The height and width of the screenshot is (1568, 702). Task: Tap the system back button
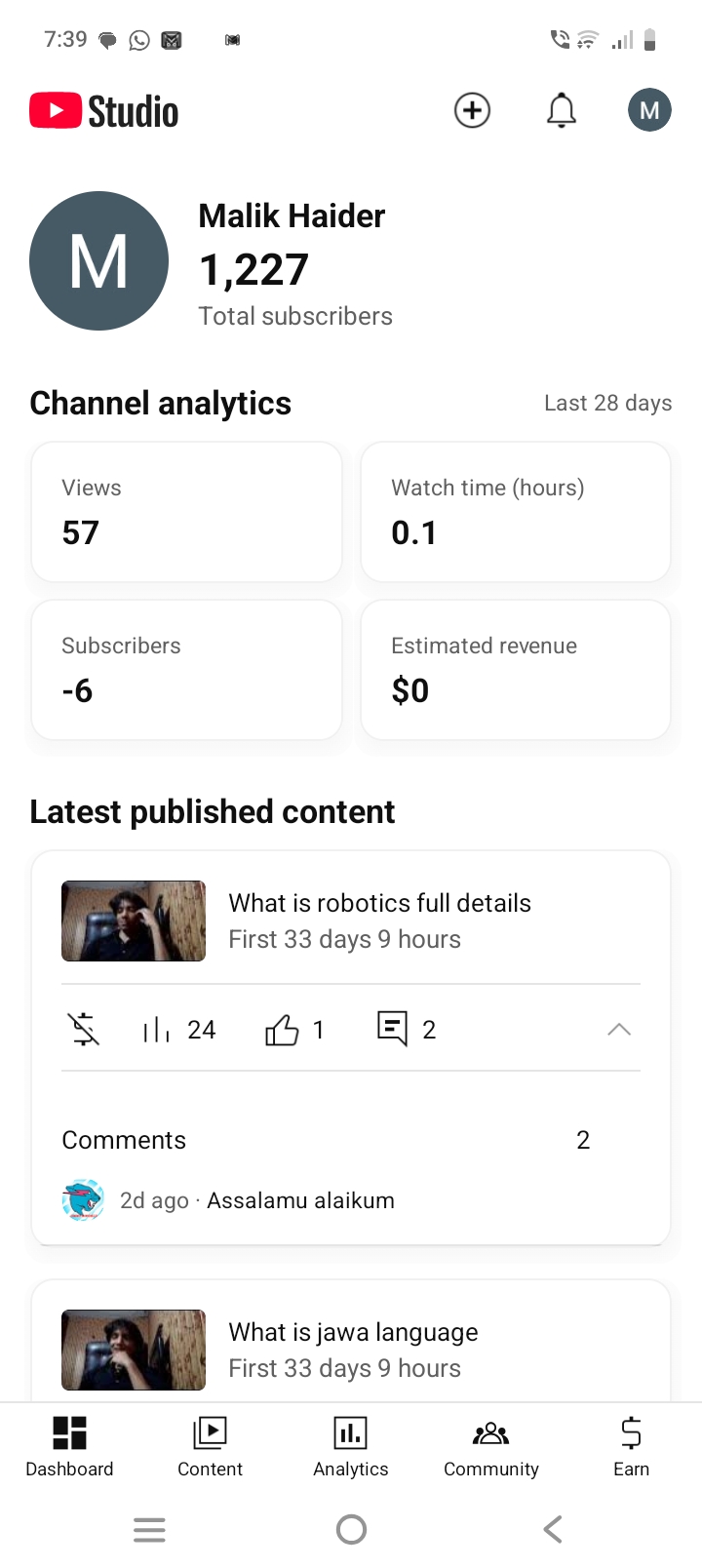coord(553,1529)
